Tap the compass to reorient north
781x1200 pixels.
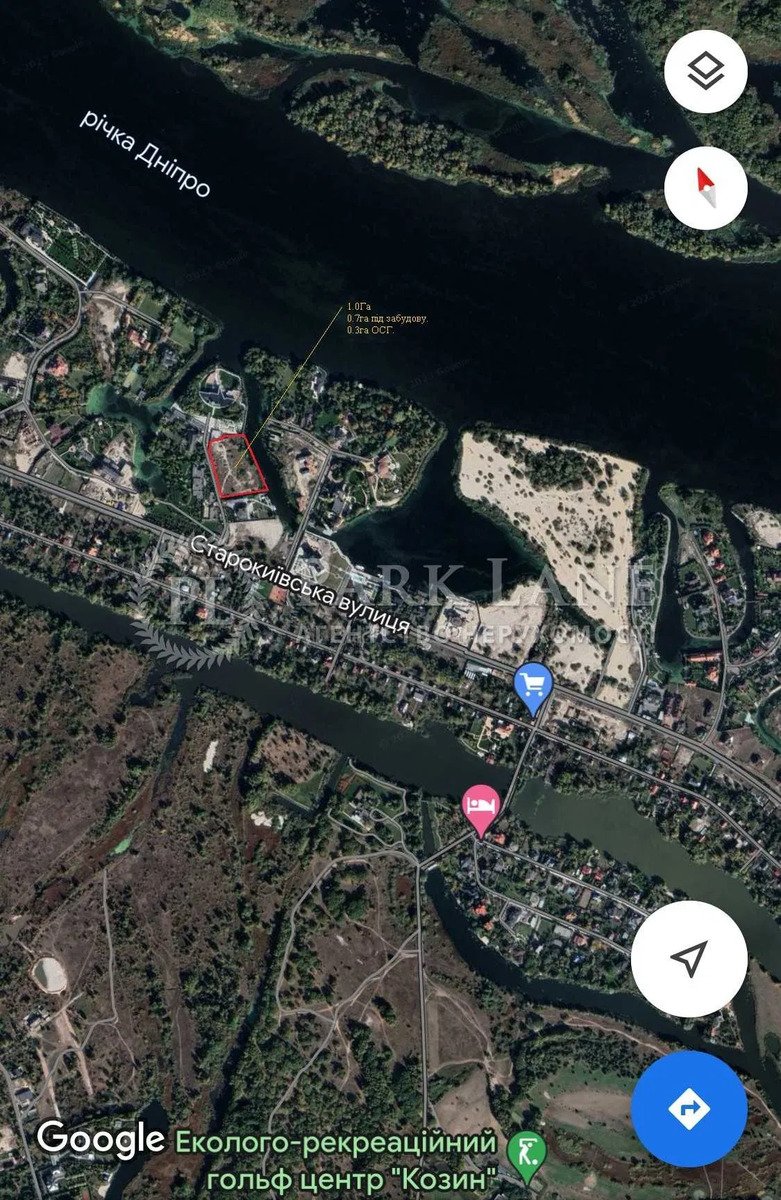coord(705,187)
